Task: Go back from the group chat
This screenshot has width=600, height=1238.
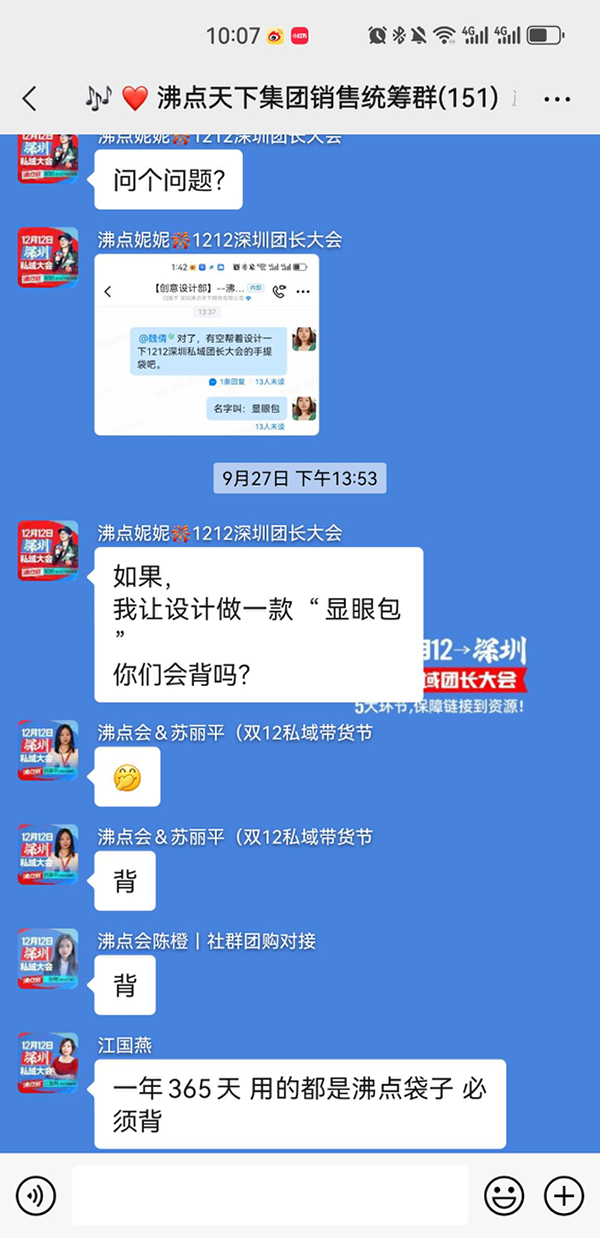Action: 29,98
